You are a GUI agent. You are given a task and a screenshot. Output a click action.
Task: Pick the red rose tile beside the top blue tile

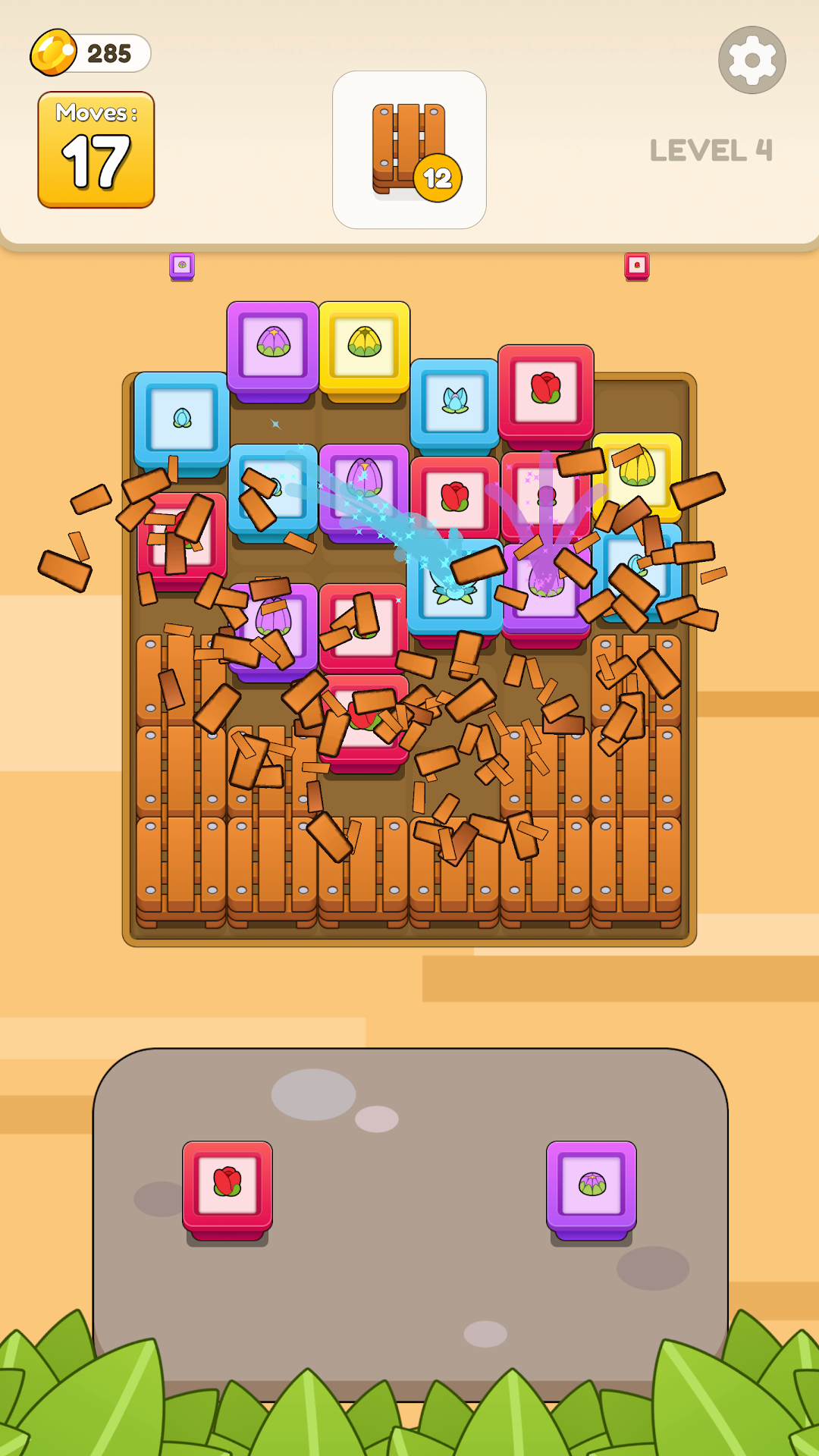coord(545,391)
